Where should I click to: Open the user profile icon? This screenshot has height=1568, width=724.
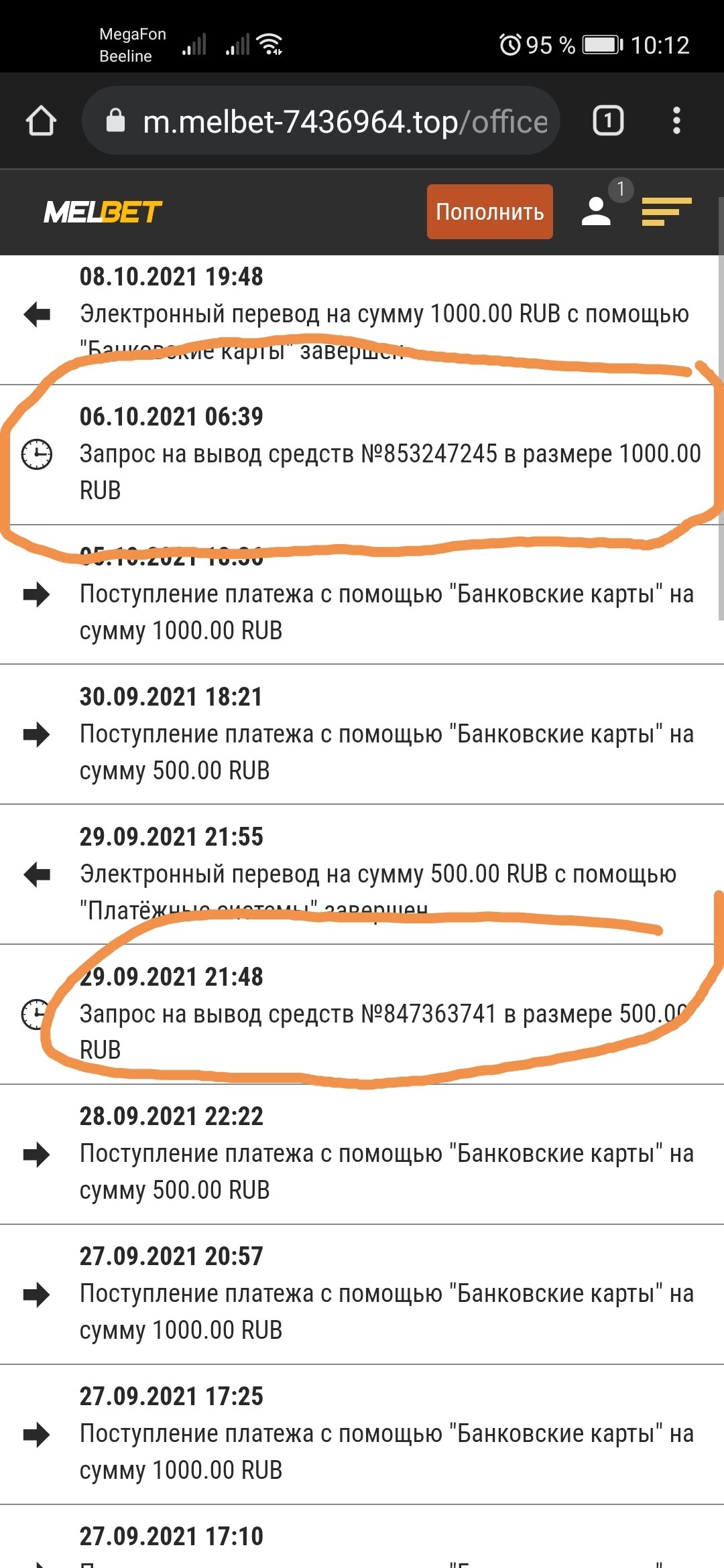click(596, 212)
